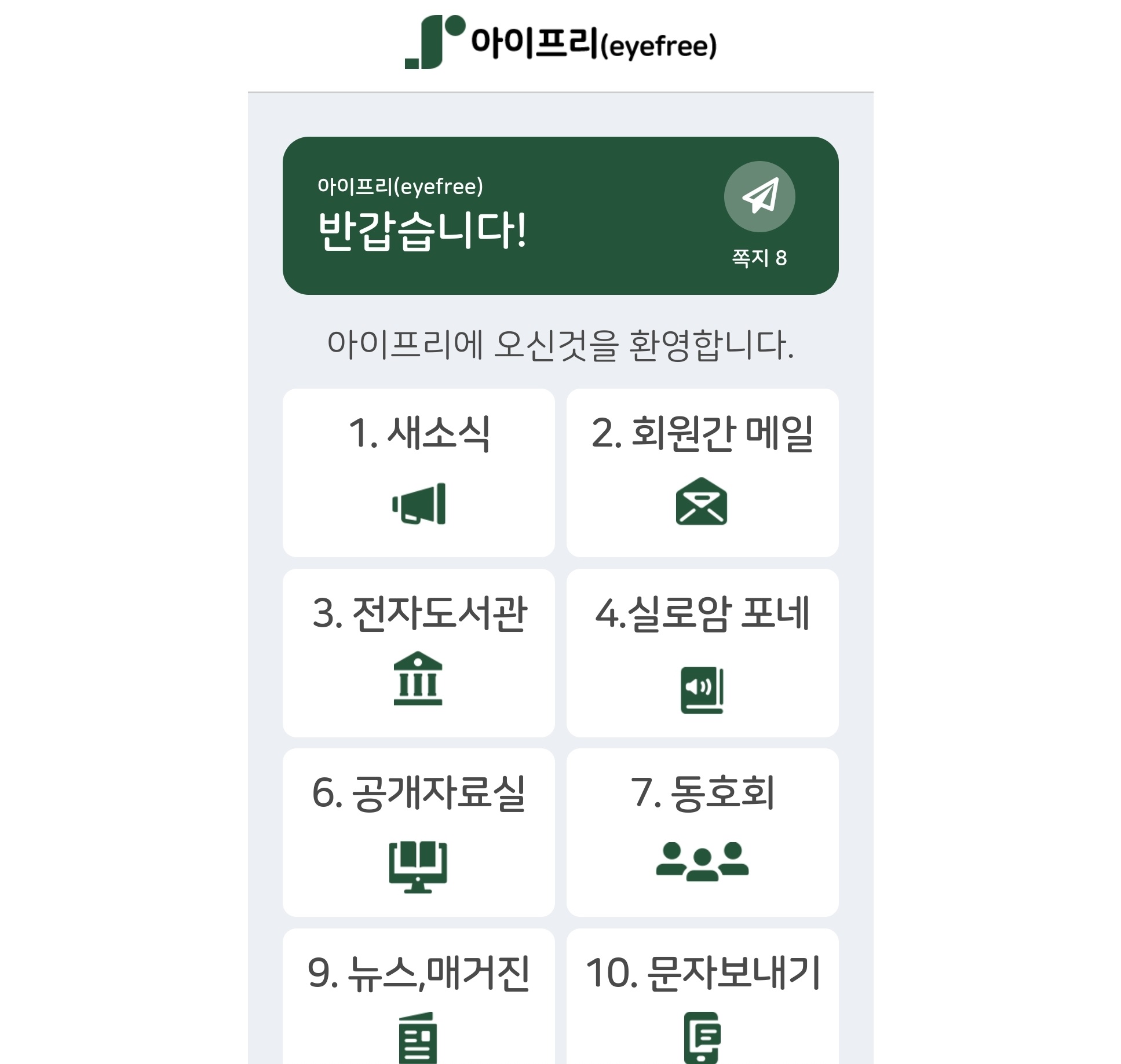Image resolution: width=1121 pixels, height=1064 pixels.
Task: Open the 쪽지 messages paper plane icon
Action: coord(759,197)
